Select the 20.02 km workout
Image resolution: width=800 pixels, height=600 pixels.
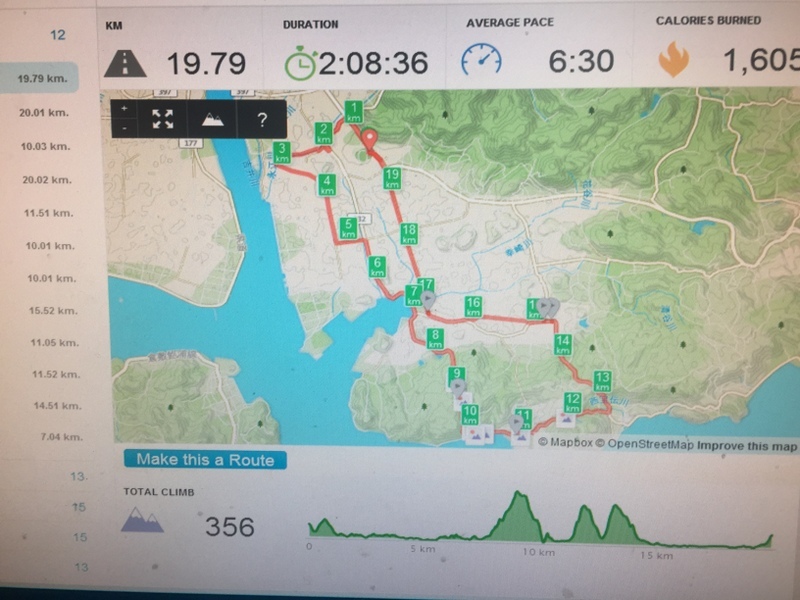pos(46,180)
